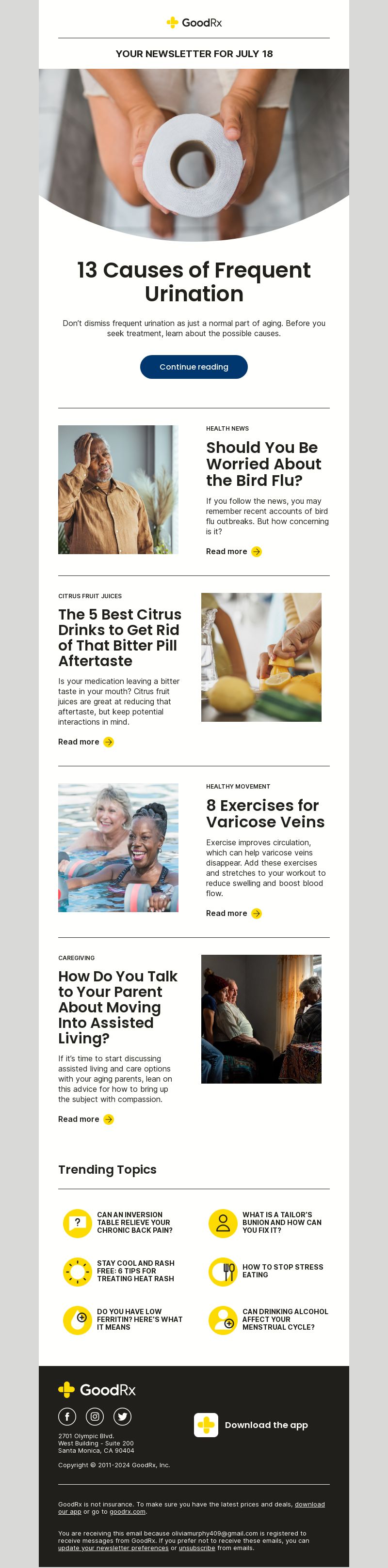The image size is (388, 1568).
Task: Open how to stop stress eating
Action: (x=282, y=1271)
